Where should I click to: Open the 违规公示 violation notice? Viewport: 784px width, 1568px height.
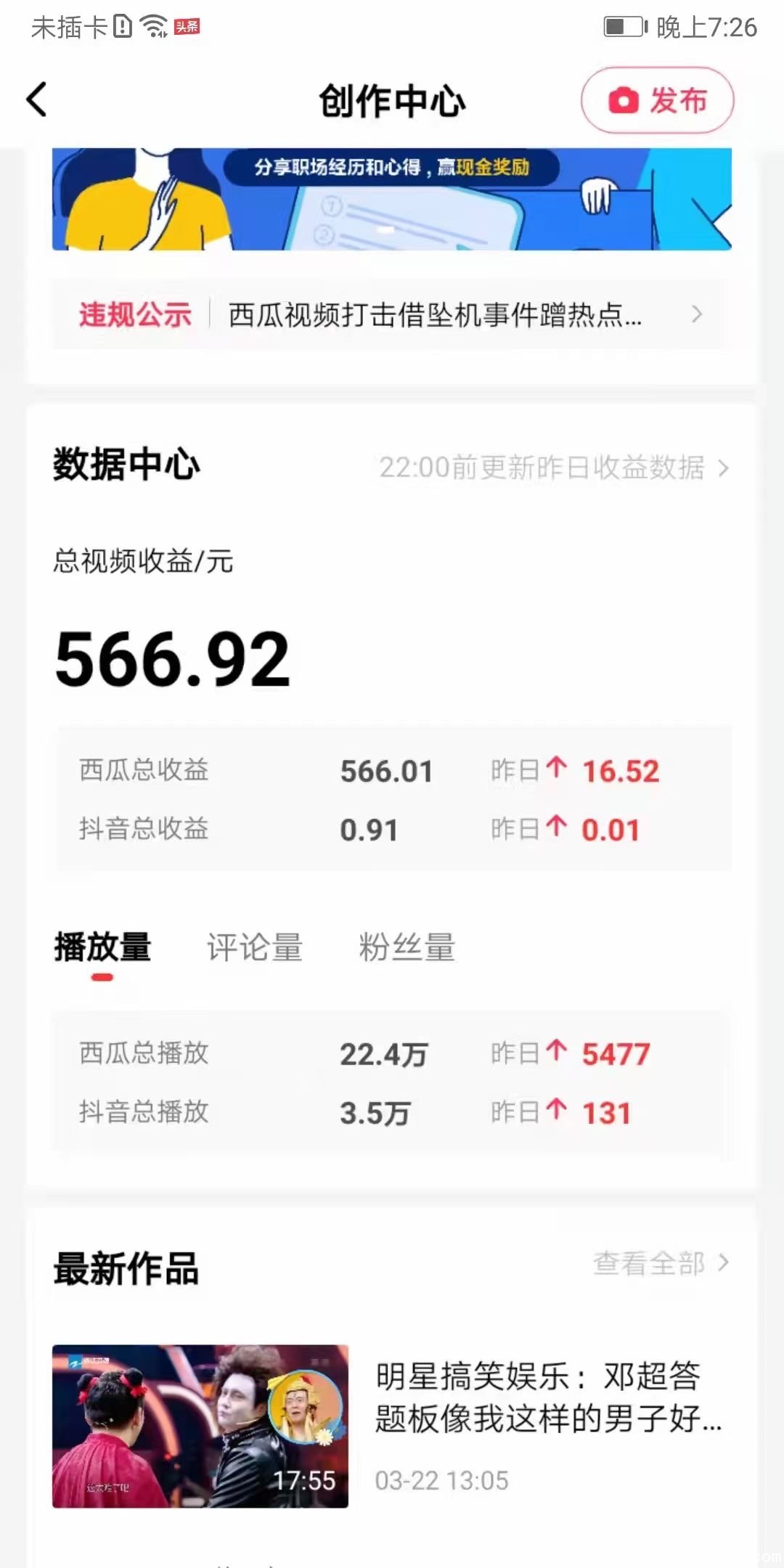[392, 315]
